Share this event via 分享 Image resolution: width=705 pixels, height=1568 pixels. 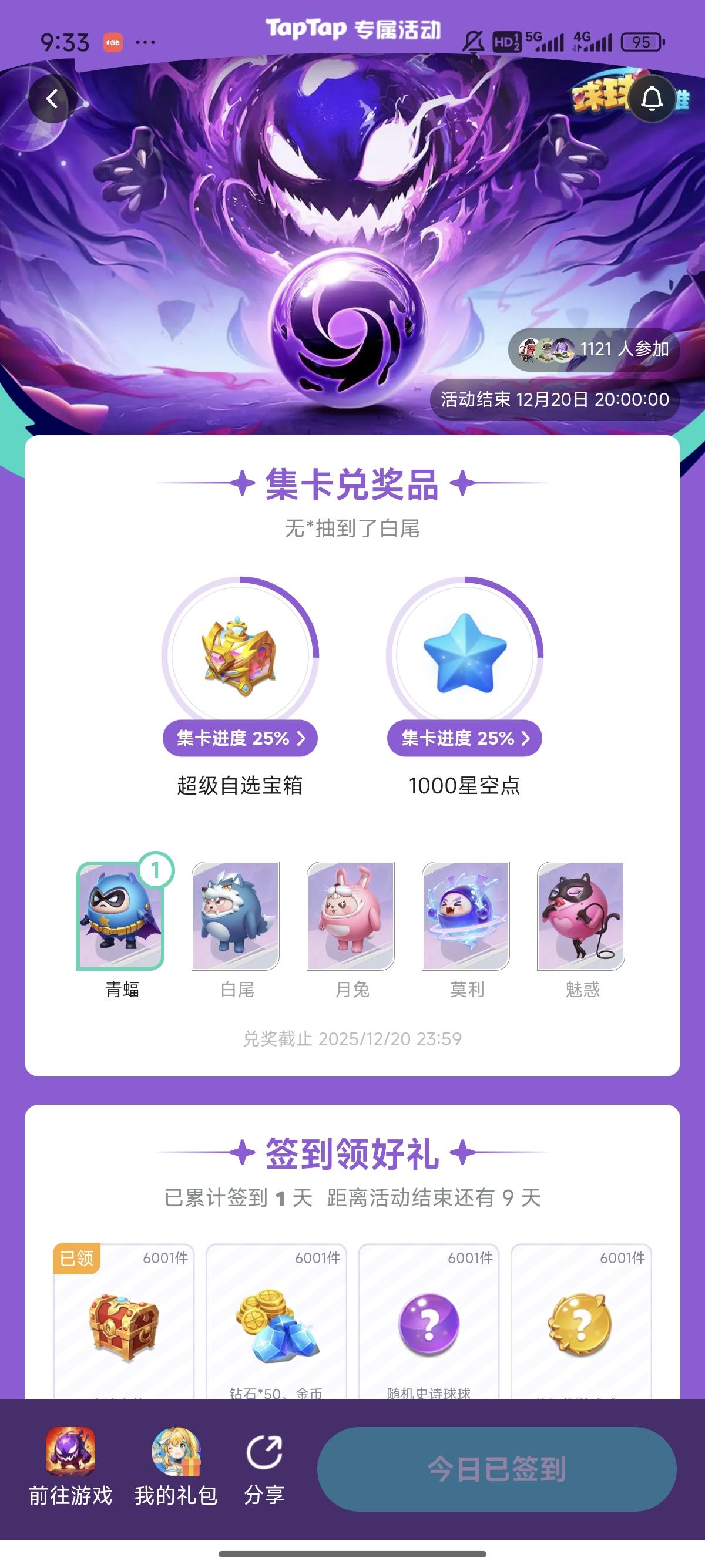pos(264,1467)
